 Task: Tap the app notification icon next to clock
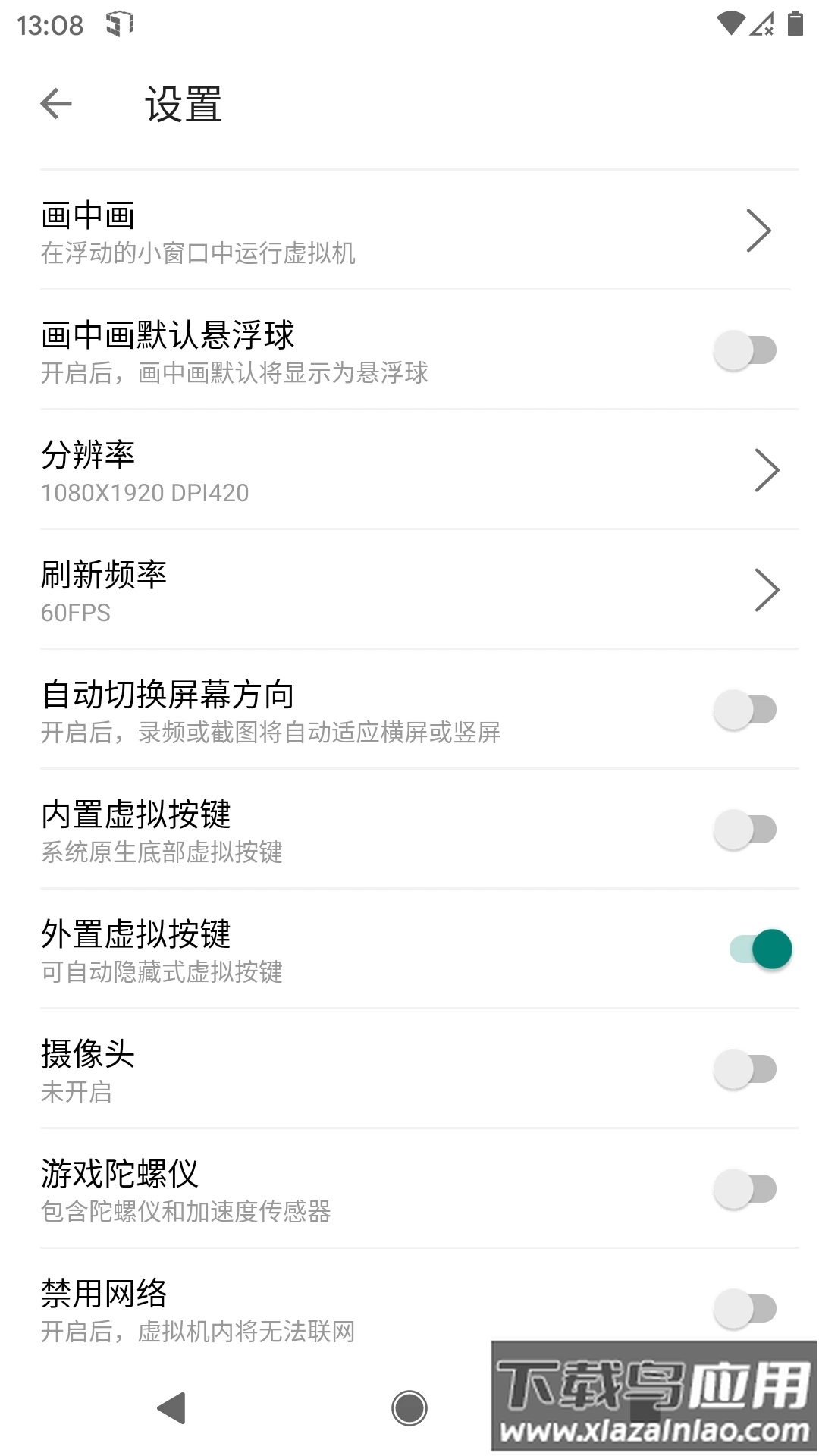tap(120, 24)
